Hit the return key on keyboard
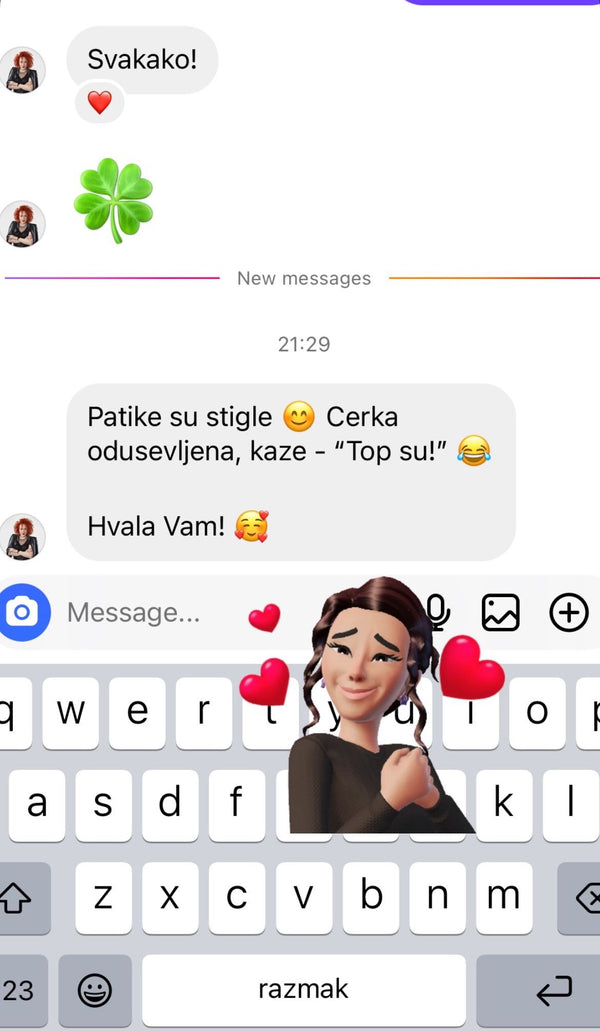Viewport: 600px width, 1032px height. click(x=552, y=990)
